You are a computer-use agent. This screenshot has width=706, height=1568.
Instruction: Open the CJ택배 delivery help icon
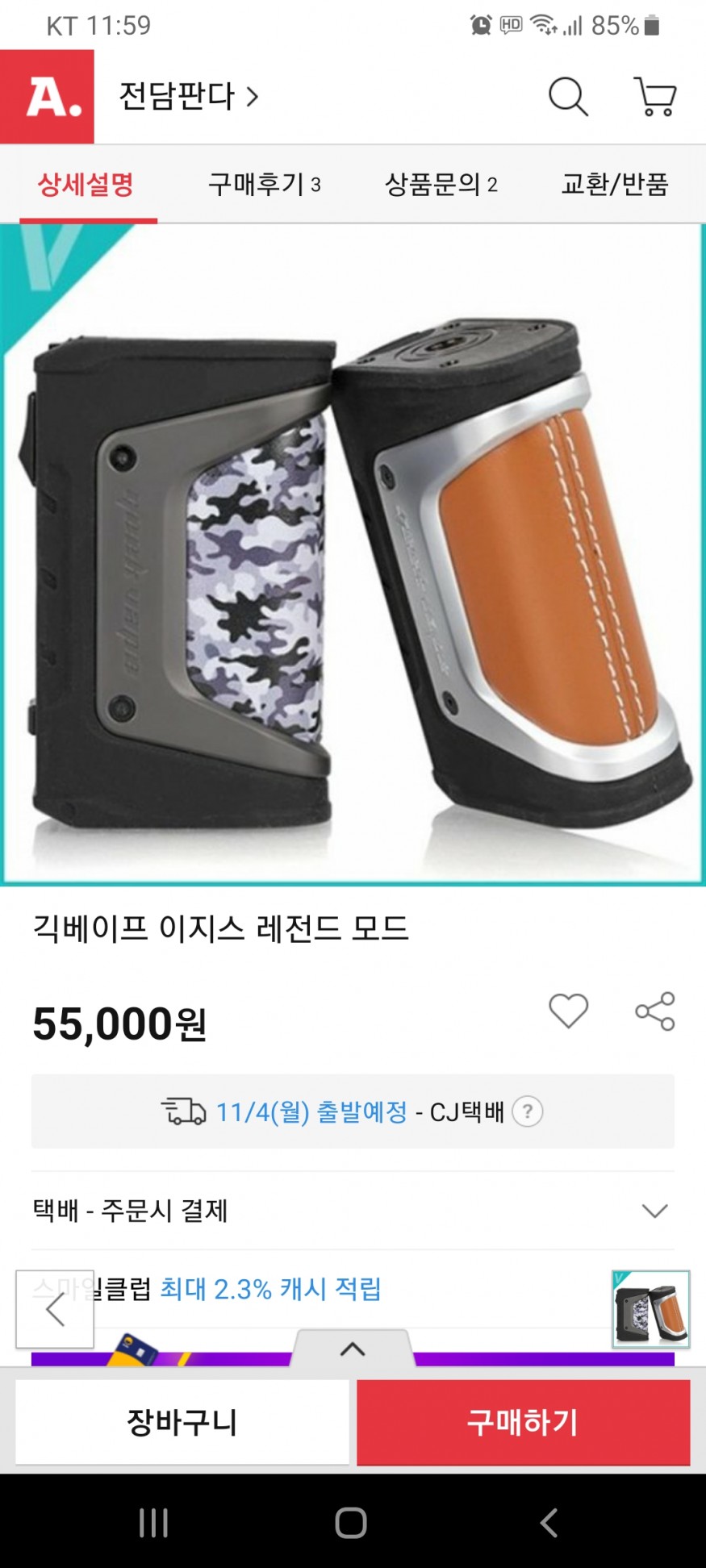pos(528,1111)
